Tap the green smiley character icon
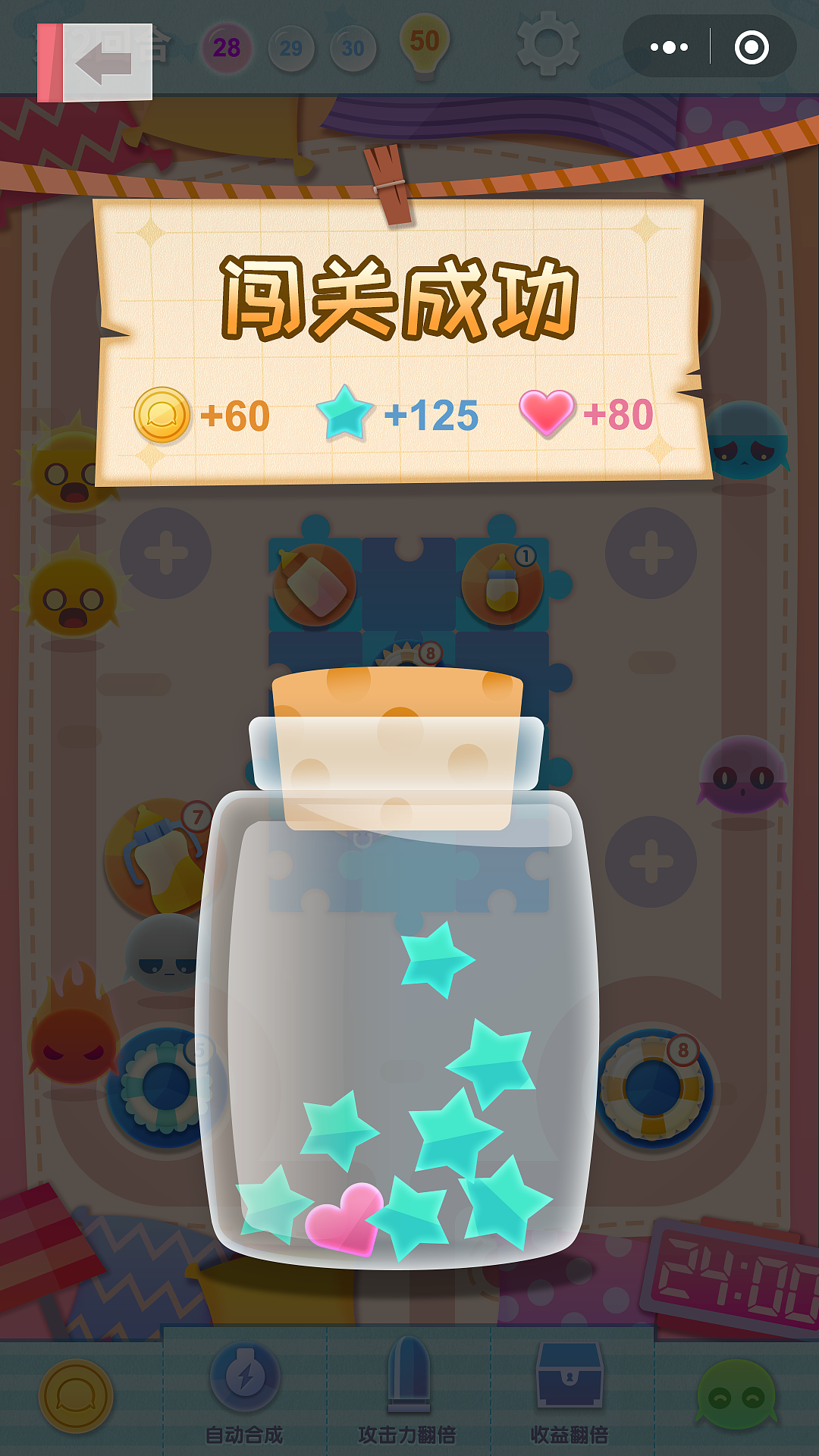 click(736, 1395)
